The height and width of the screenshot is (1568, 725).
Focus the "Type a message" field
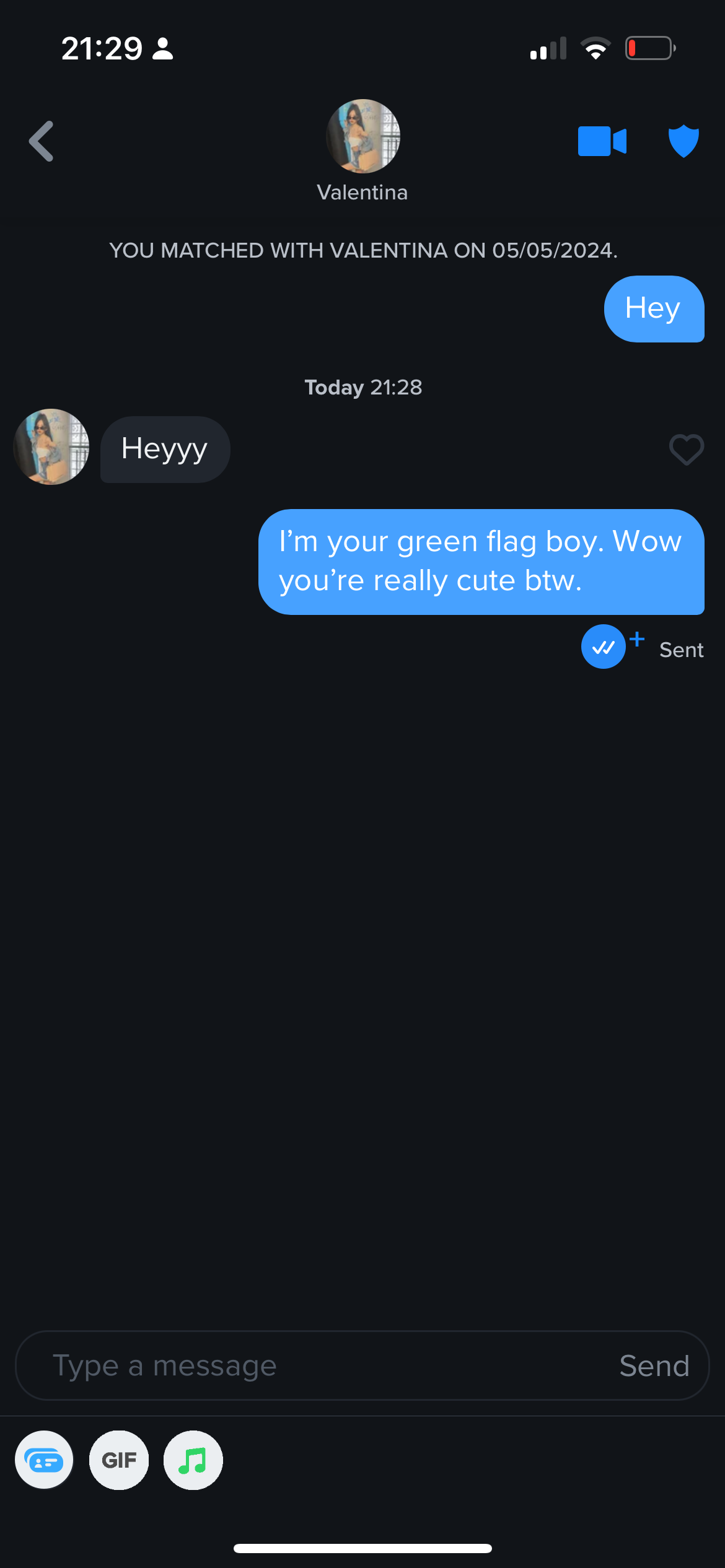pyautogui.click(x=310, y=1365)
